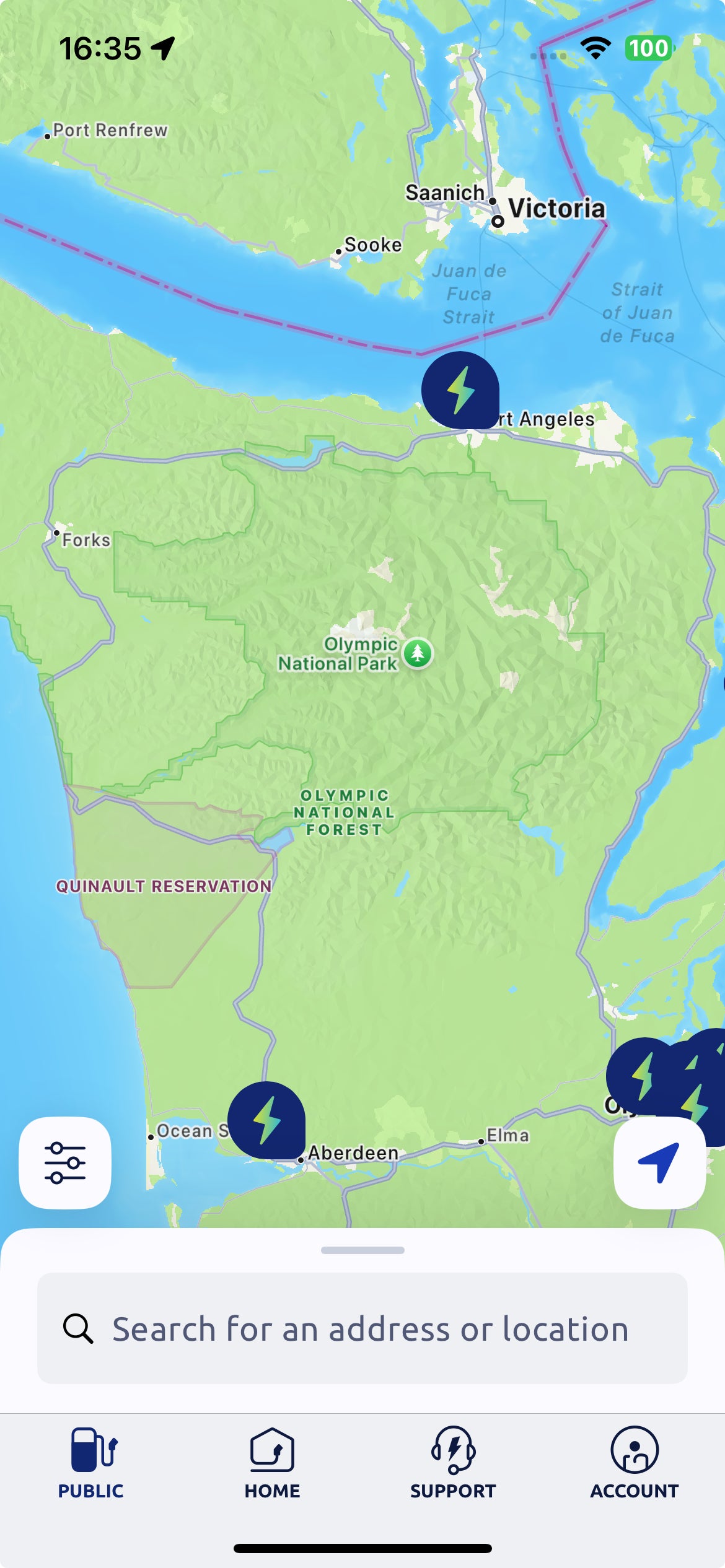The width and height of the screenshot is (725, 1568).
Task: Select the charging station near Aberdeen
Action: pyautogui.click(x=266, y=1120)
